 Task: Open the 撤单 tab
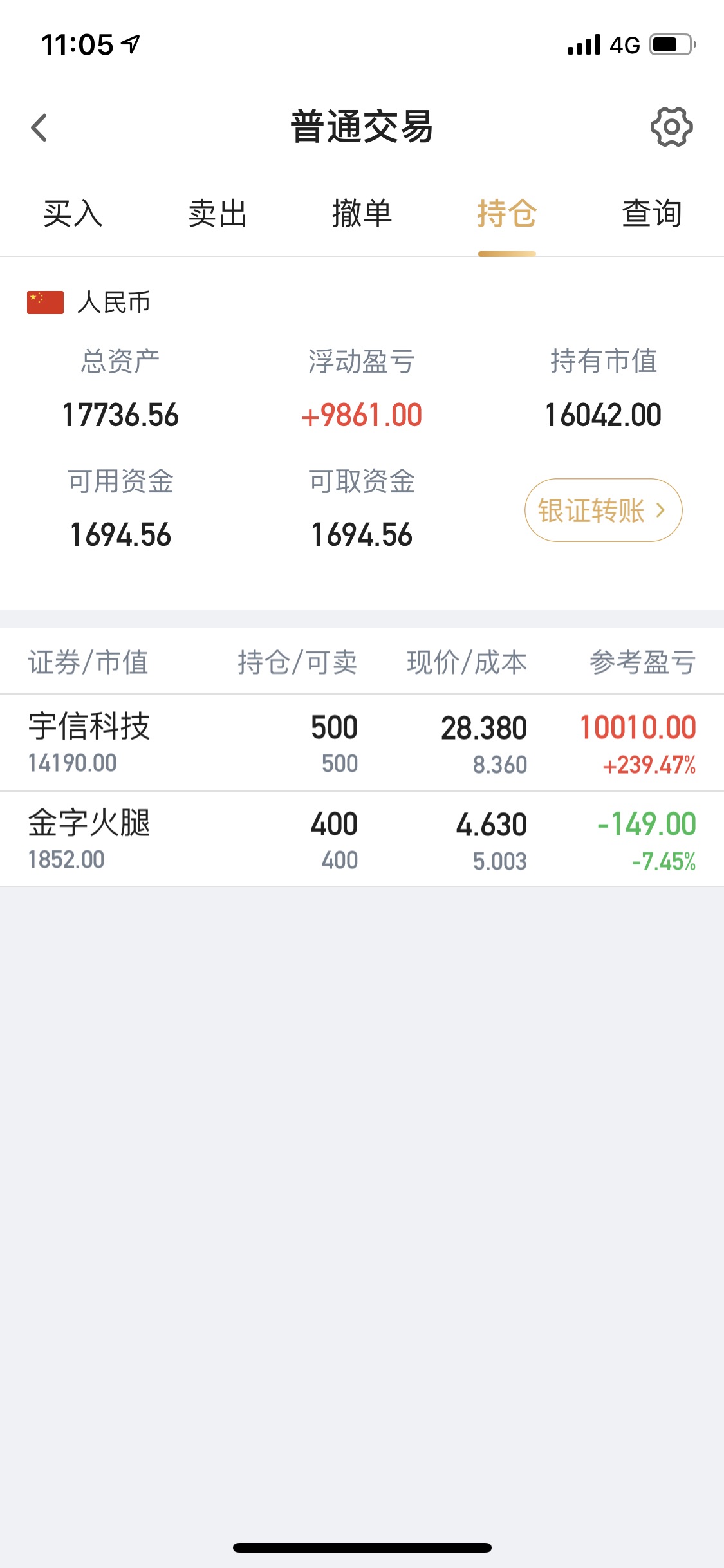tap(362, 214)
